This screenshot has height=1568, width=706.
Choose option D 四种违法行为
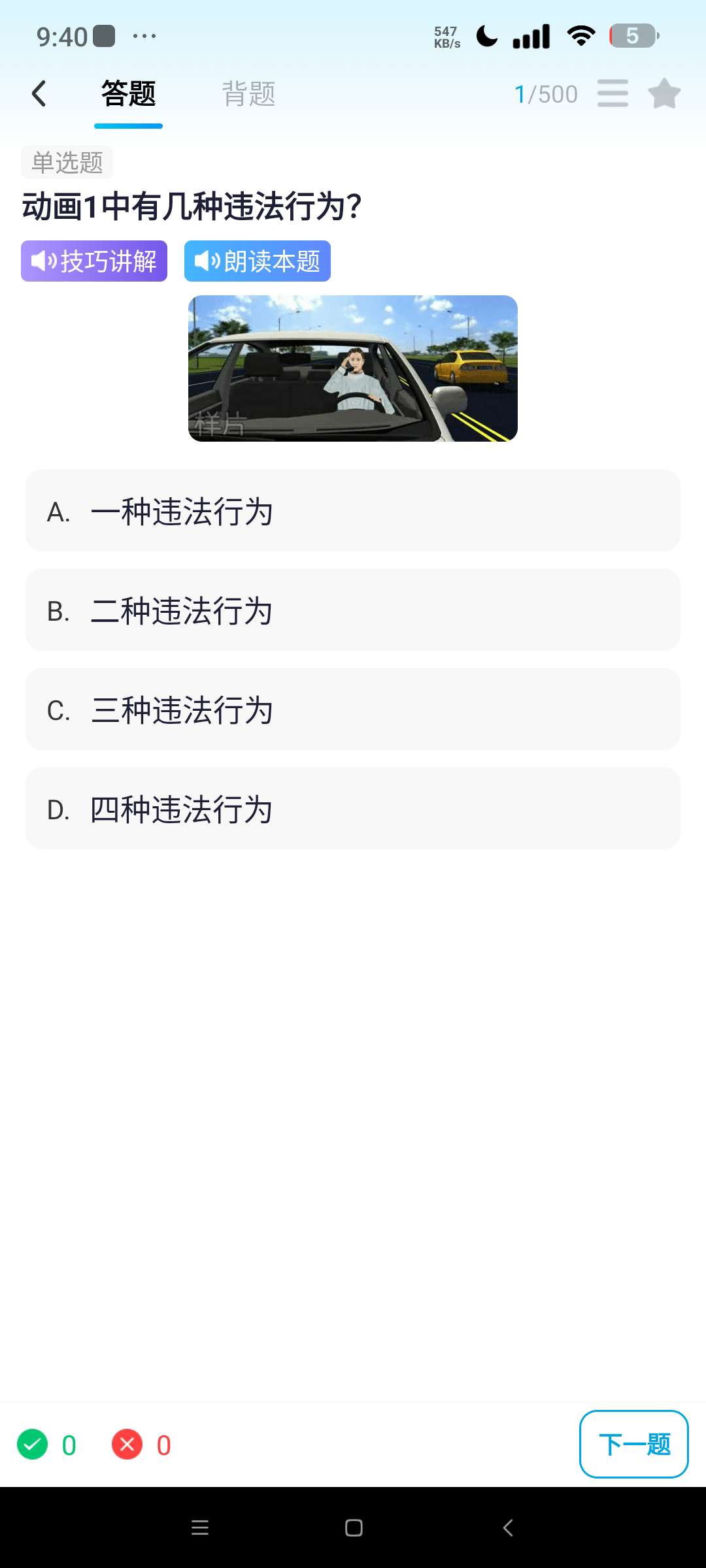352,809
